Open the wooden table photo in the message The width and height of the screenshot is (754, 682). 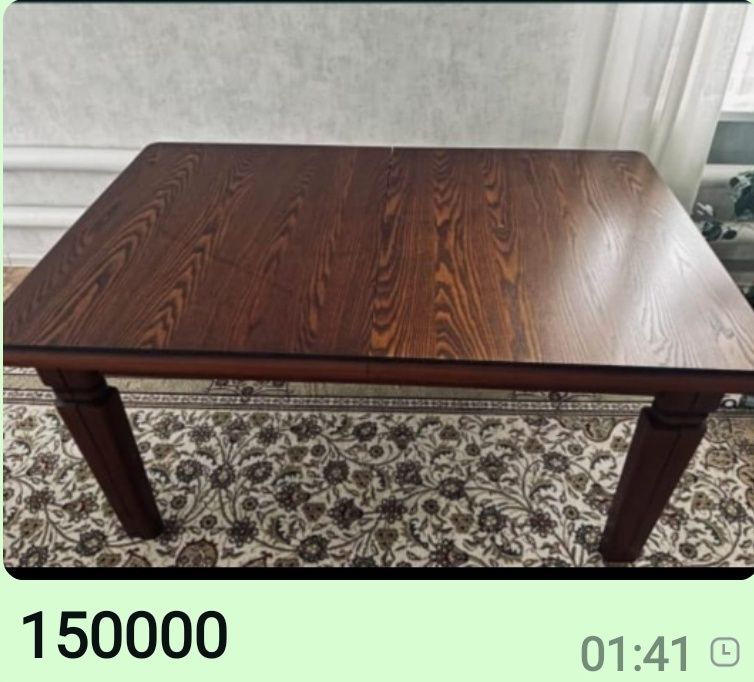pyautogui.click(x=377, y=290)
